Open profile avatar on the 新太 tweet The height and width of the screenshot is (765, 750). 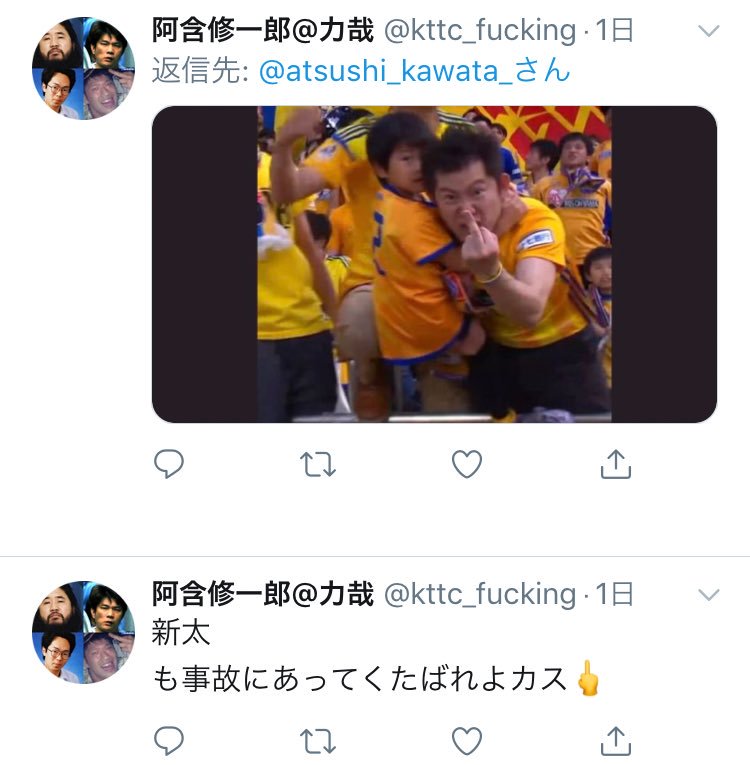(83, 632)
